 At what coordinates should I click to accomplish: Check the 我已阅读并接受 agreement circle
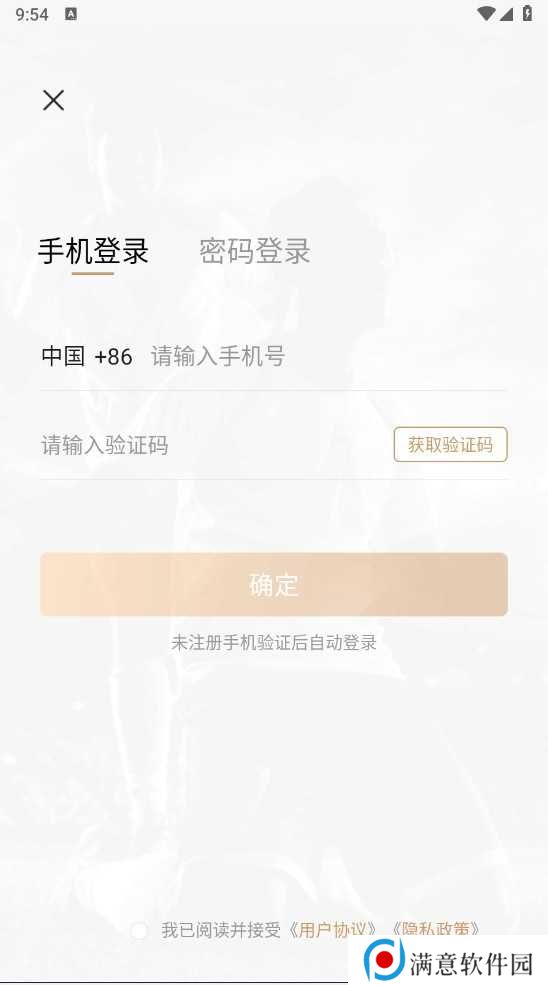pos(139,930)
